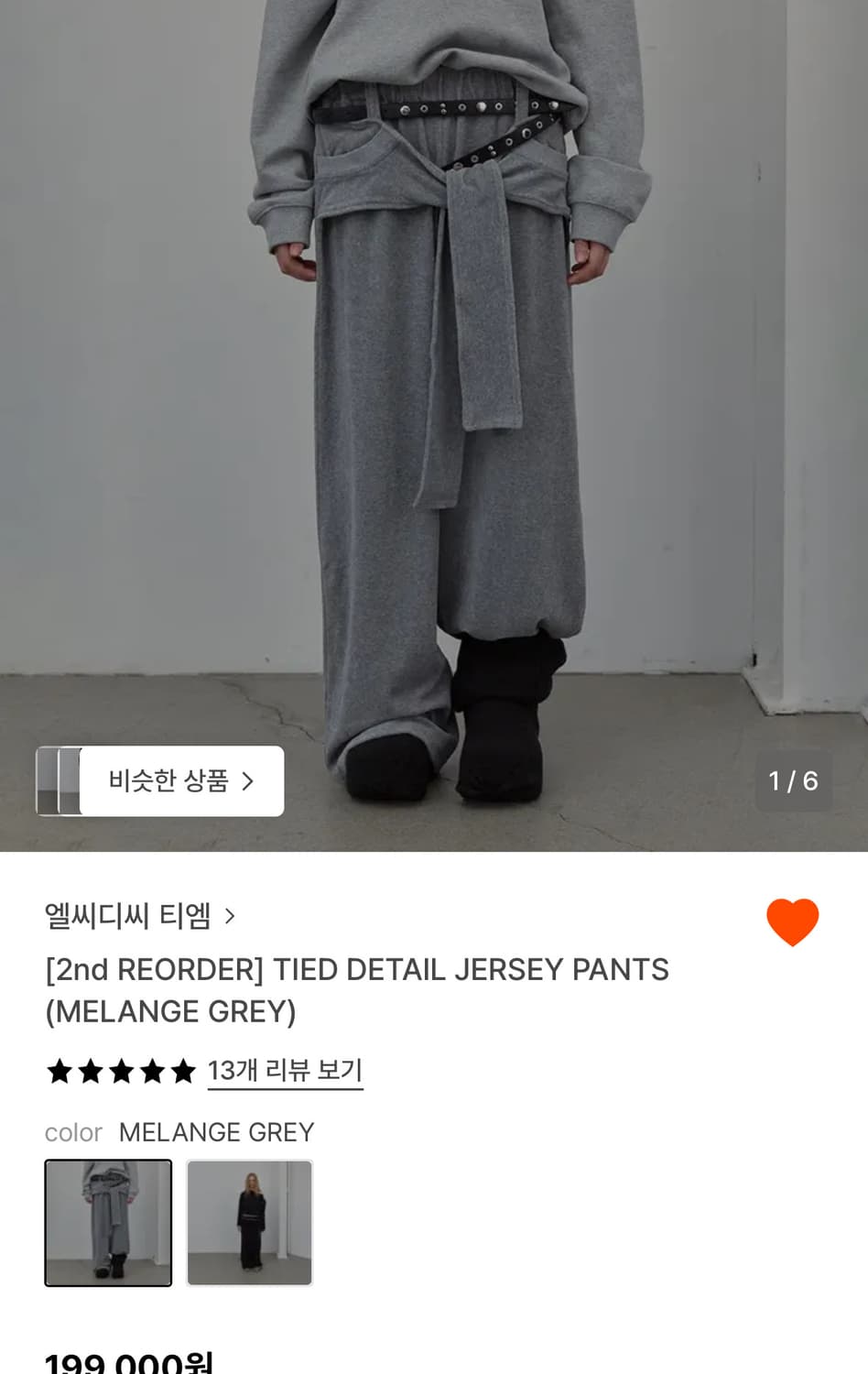868x1374 pixels.
Task: Click the main product photo
Action: 434,412
